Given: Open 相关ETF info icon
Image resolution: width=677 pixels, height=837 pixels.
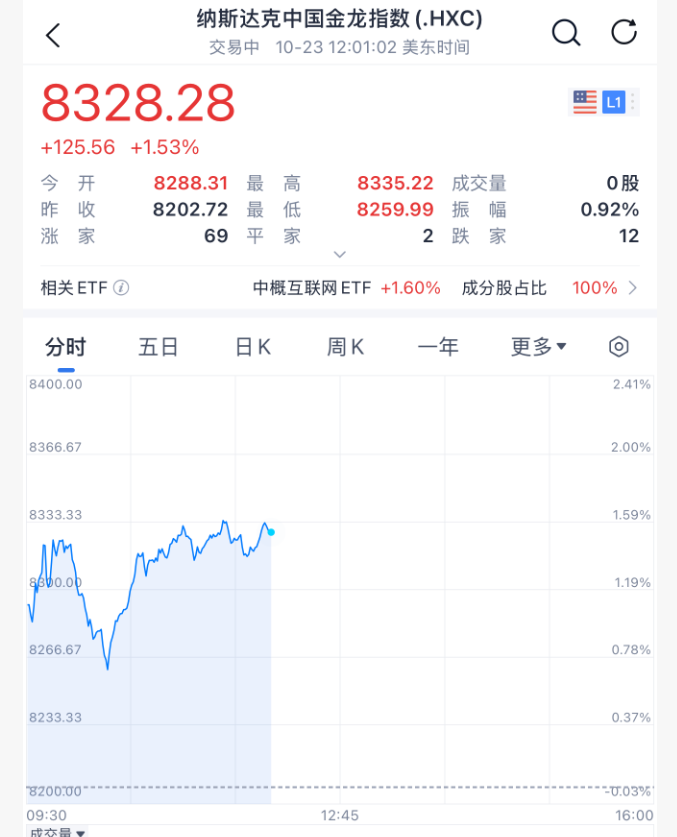Looking at the screenshot, I should point(121,288).
